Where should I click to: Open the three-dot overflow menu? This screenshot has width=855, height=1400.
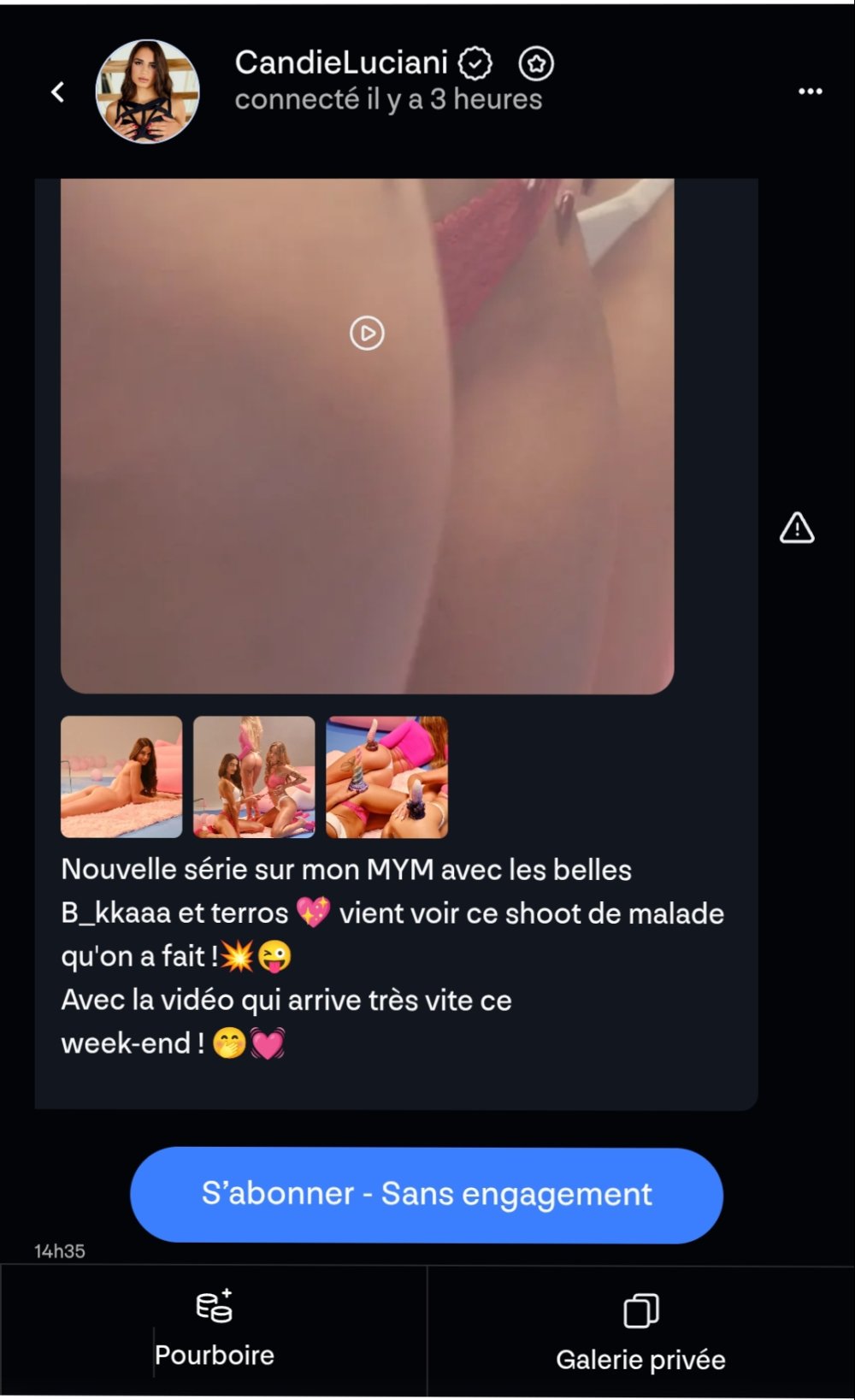(810, 91)
